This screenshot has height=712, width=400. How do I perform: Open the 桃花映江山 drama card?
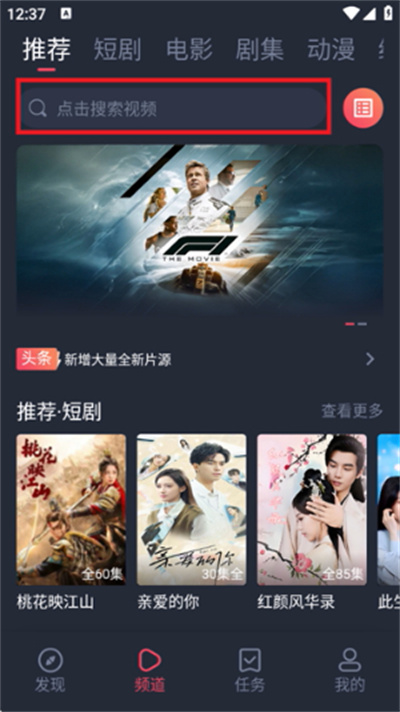point(71,522)
